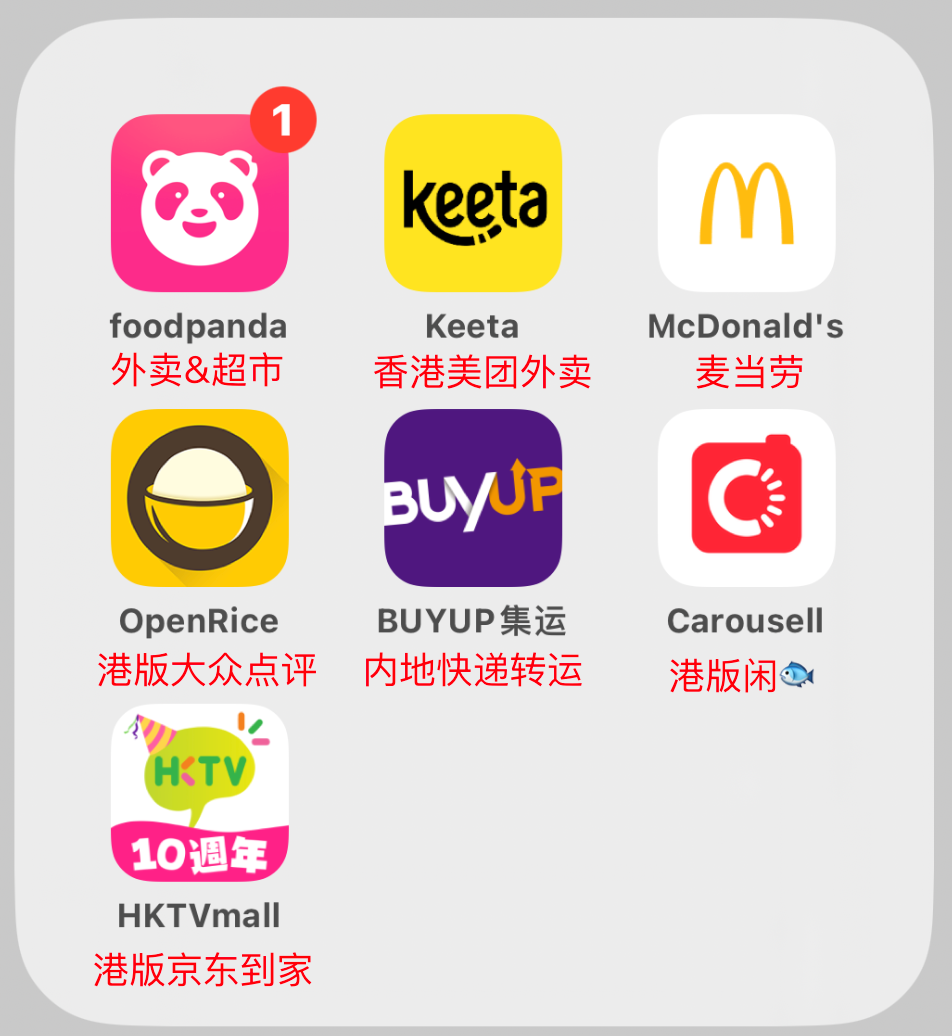The image size is (952, 1036).
Task: Click the 香港美团外卖 annotation text
Action: click(484, 373)
